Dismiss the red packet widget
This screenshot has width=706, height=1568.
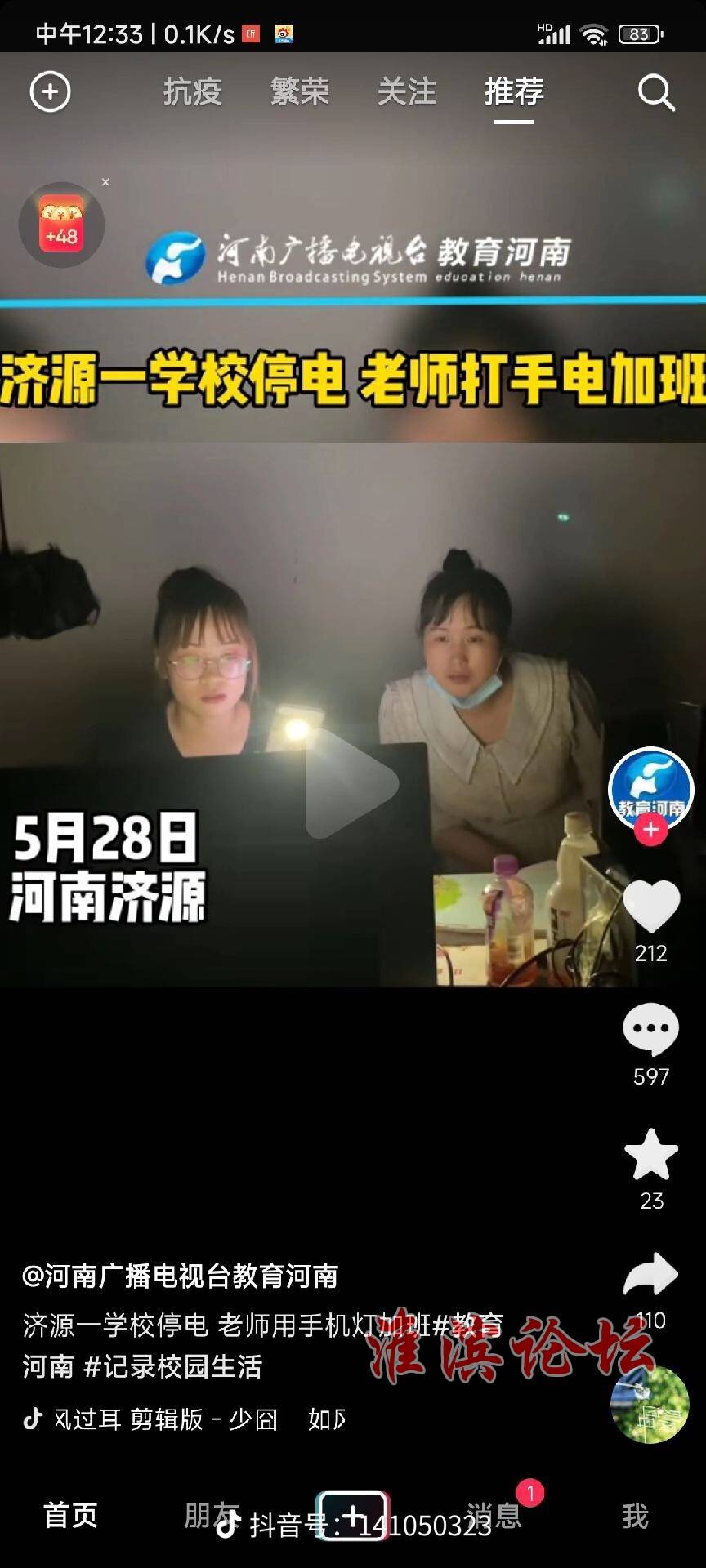pos(105,182)
